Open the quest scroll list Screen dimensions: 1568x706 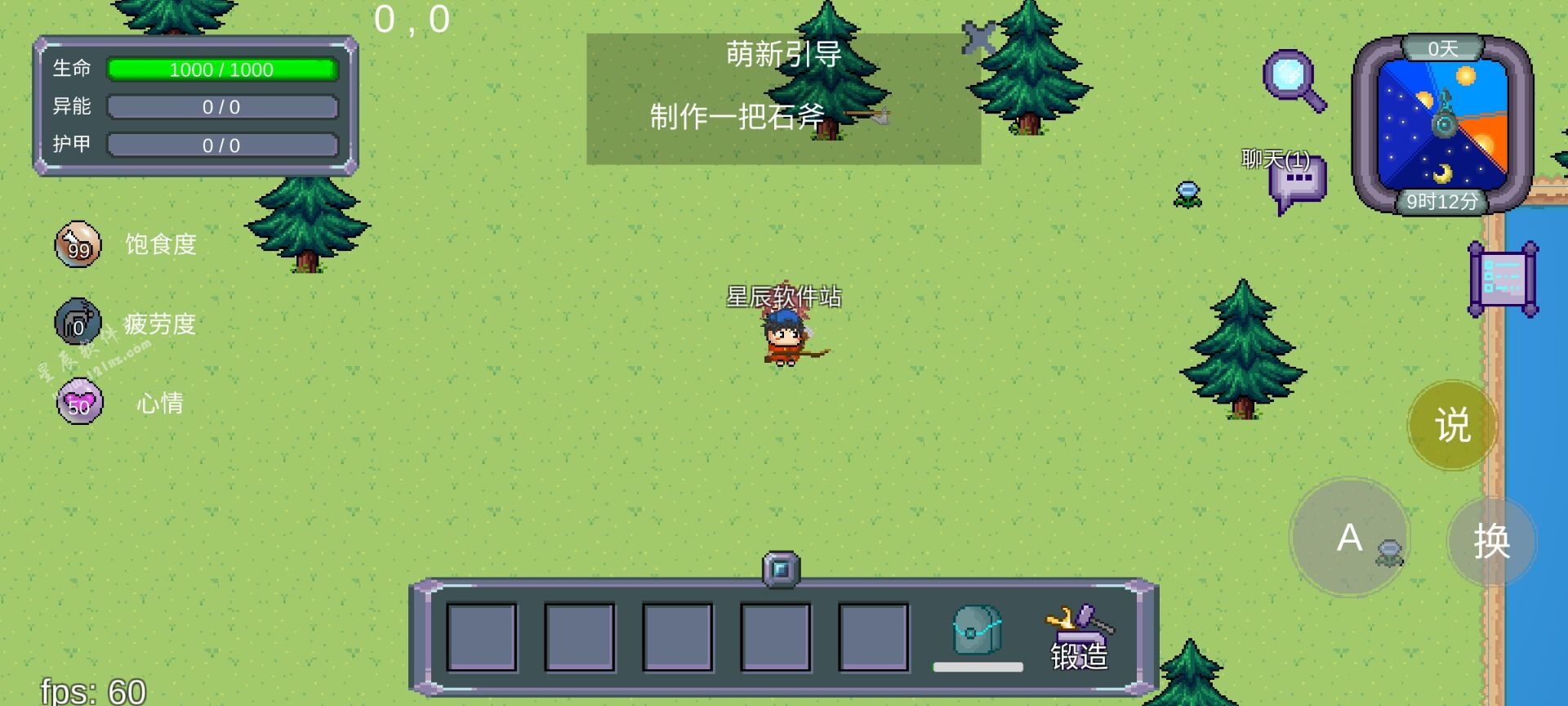click(1503, 279)
